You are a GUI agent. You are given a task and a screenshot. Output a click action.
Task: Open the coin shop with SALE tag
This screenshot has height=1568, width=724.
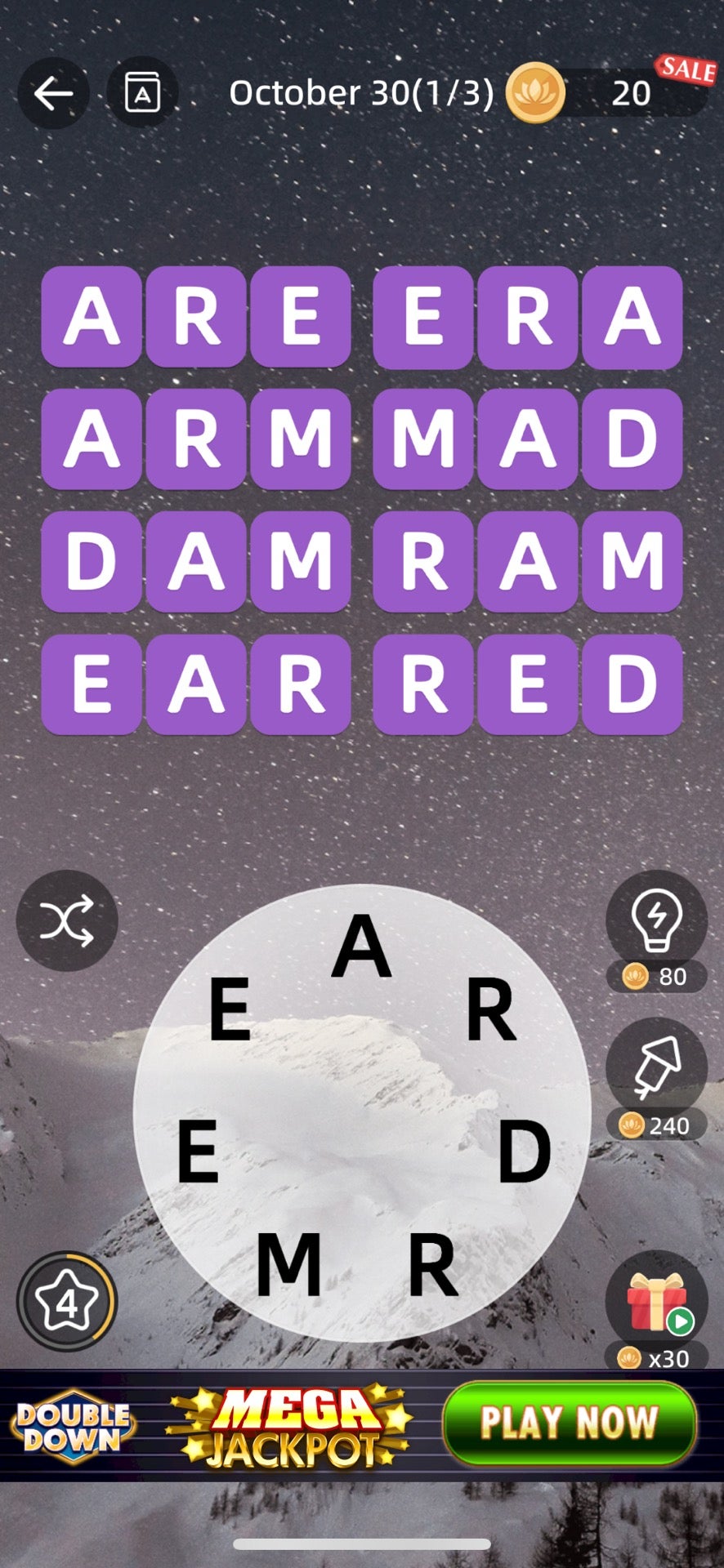click(x=629, y=92)
